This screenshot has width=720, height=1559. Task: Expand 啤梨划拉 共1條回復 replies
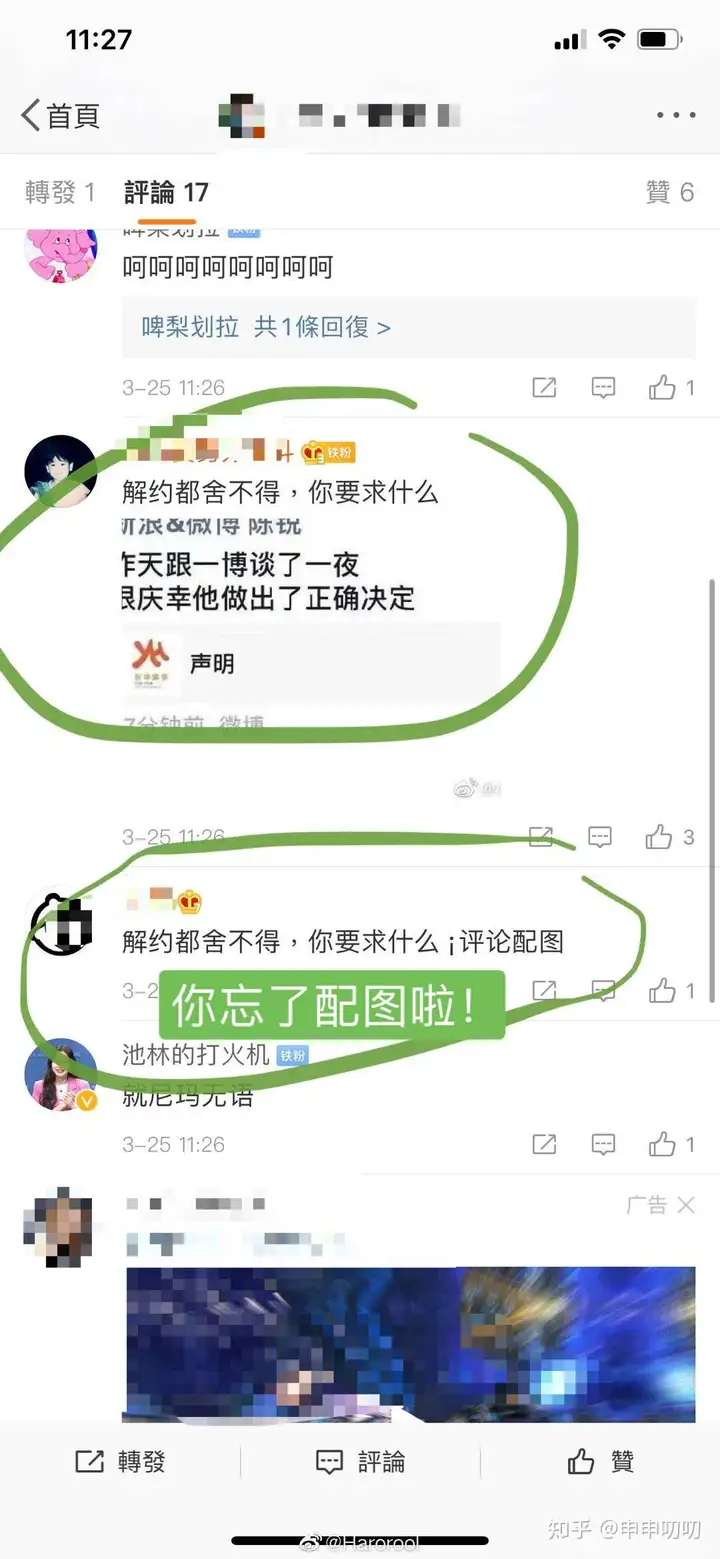(266, 327)
